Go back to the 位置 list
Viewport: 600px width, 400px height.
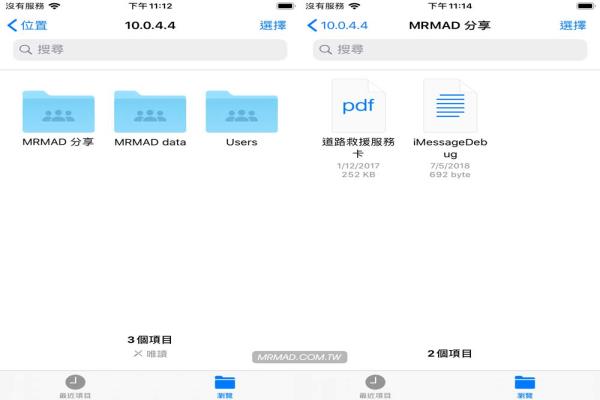[26, 25]
